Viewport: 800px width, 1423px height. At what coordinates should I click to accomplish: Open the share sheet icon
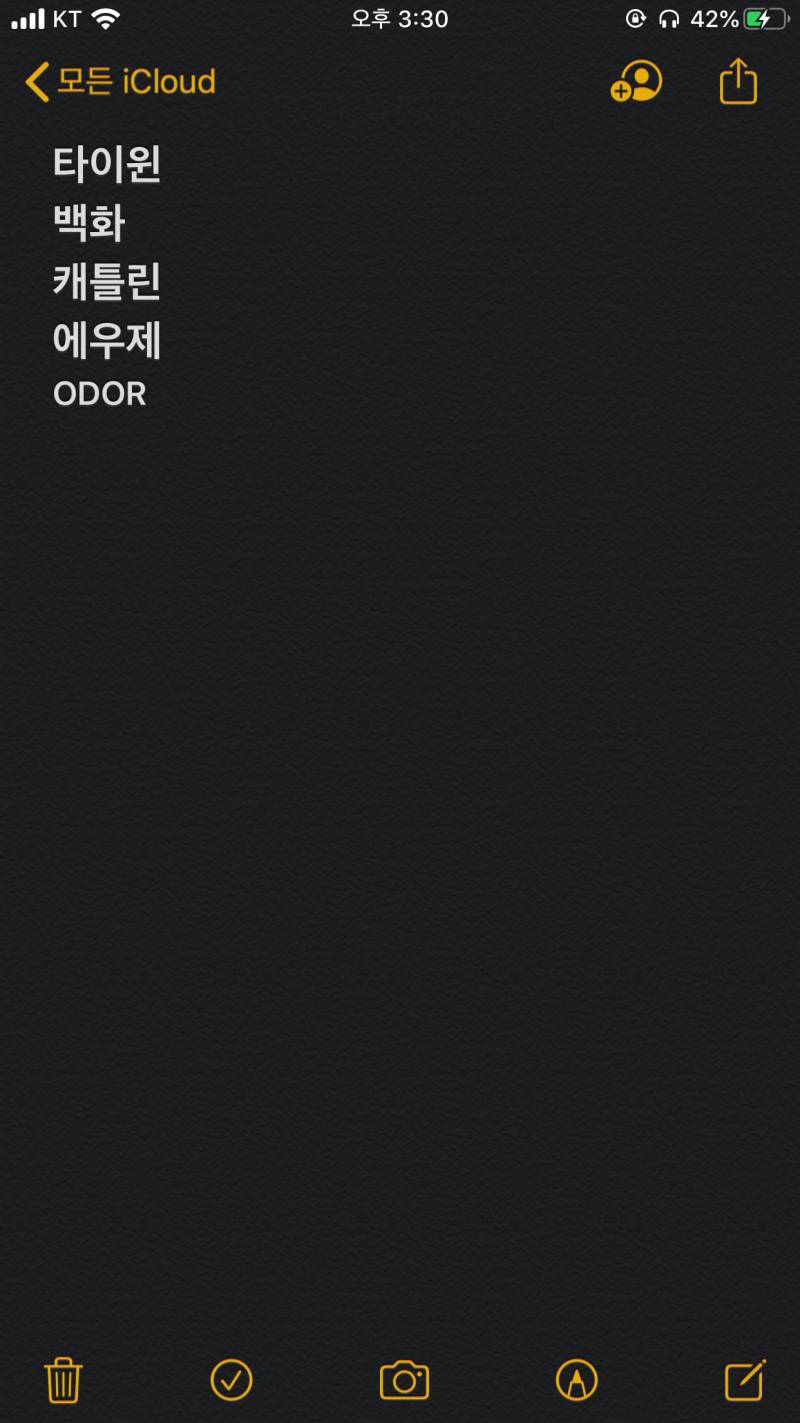[737, 82]
